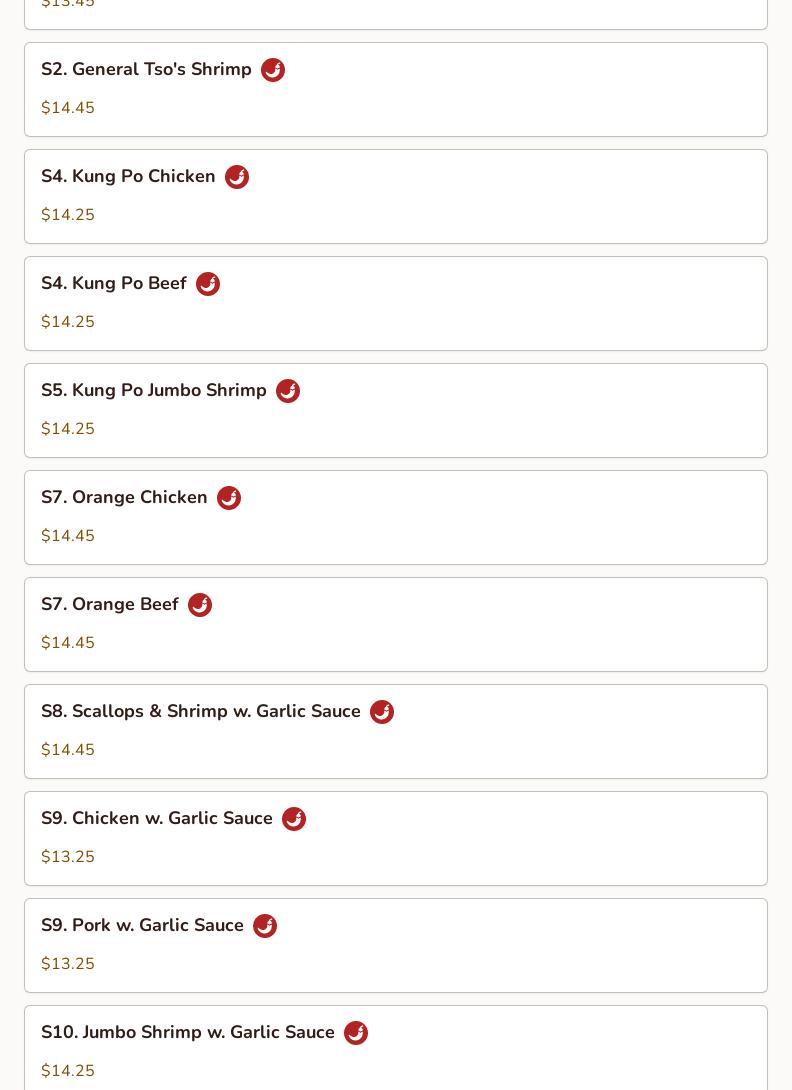Open S5. Kung Po Jumbo Shrimp
The height and width of the screenshot is (1090, 792).
click(x=395, y=410)
